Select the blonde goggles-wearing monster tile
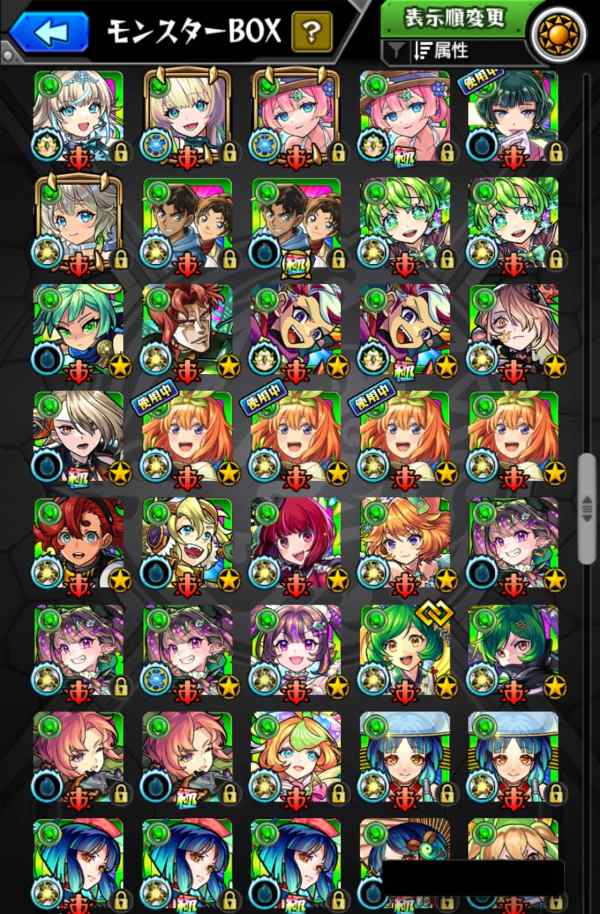 coord(186,541)
